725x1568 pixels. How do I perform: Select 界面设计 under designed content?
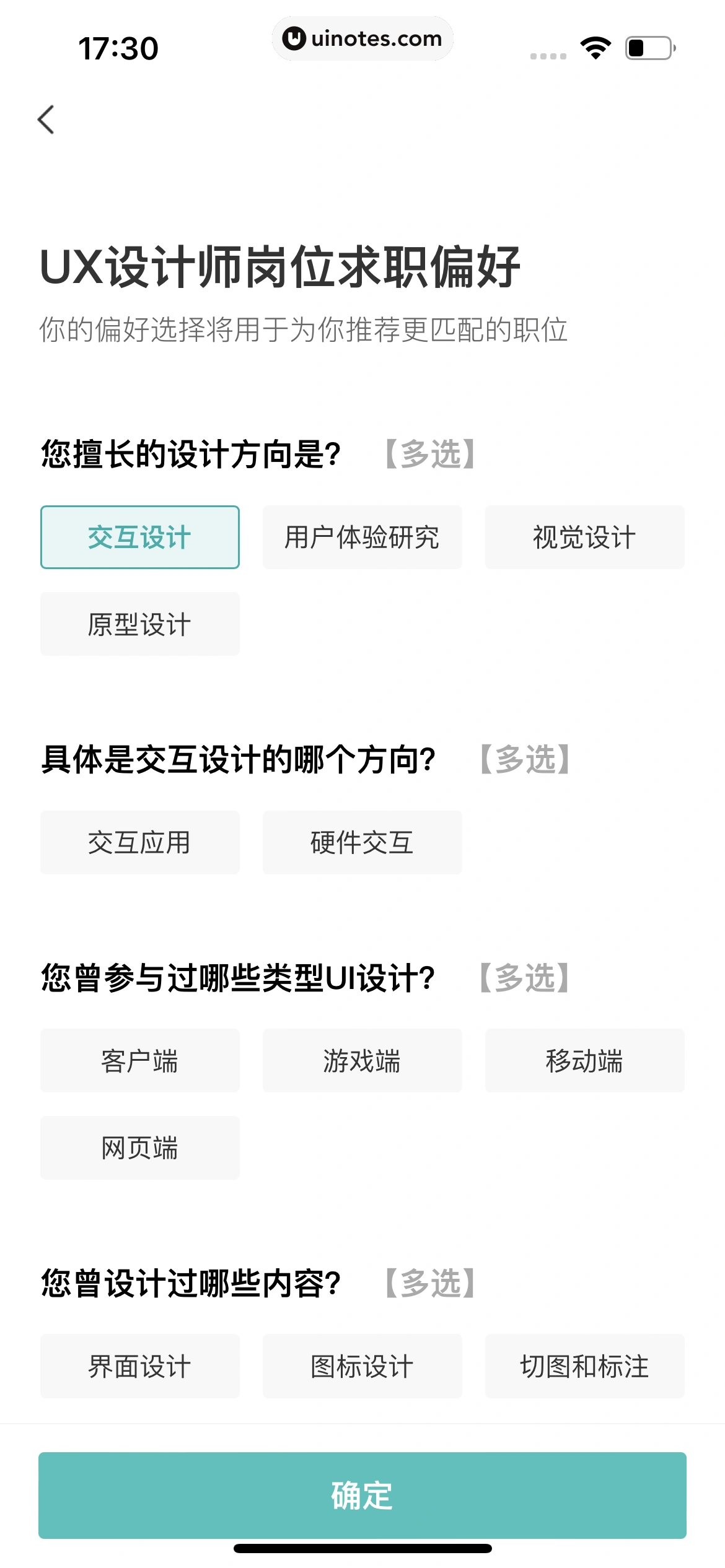click(x=139, y=1365)
